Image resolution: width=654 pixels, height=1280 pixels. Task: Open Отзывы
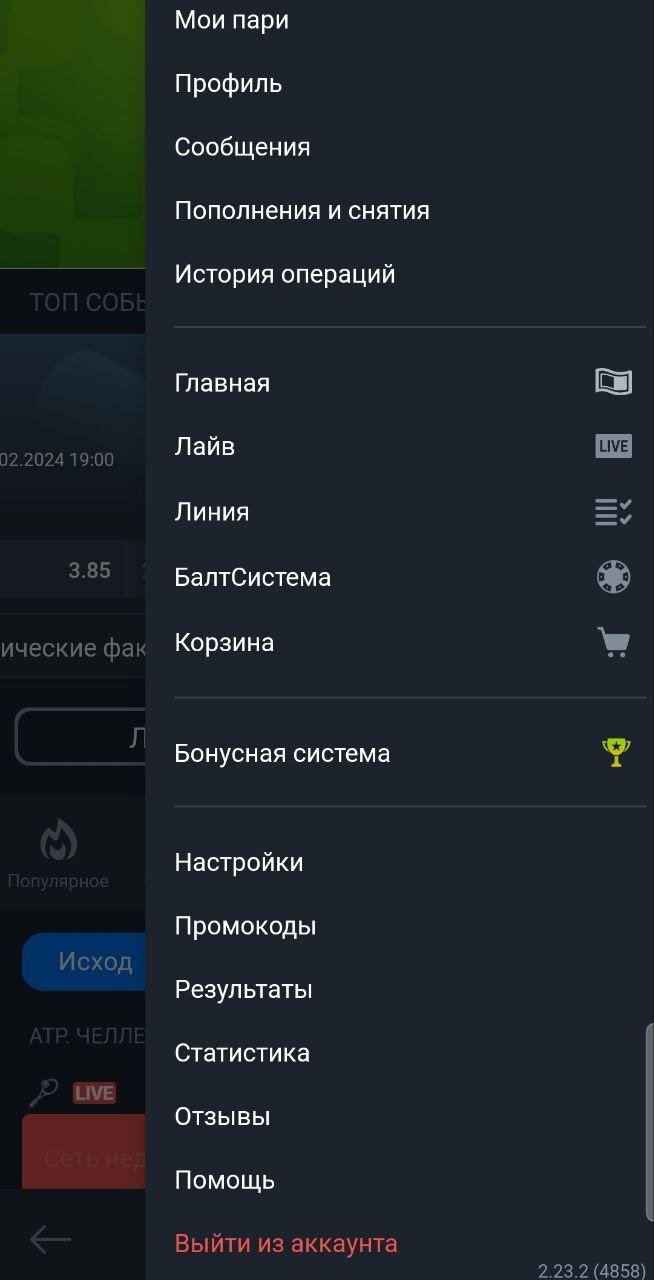(x=222, y=1116)
